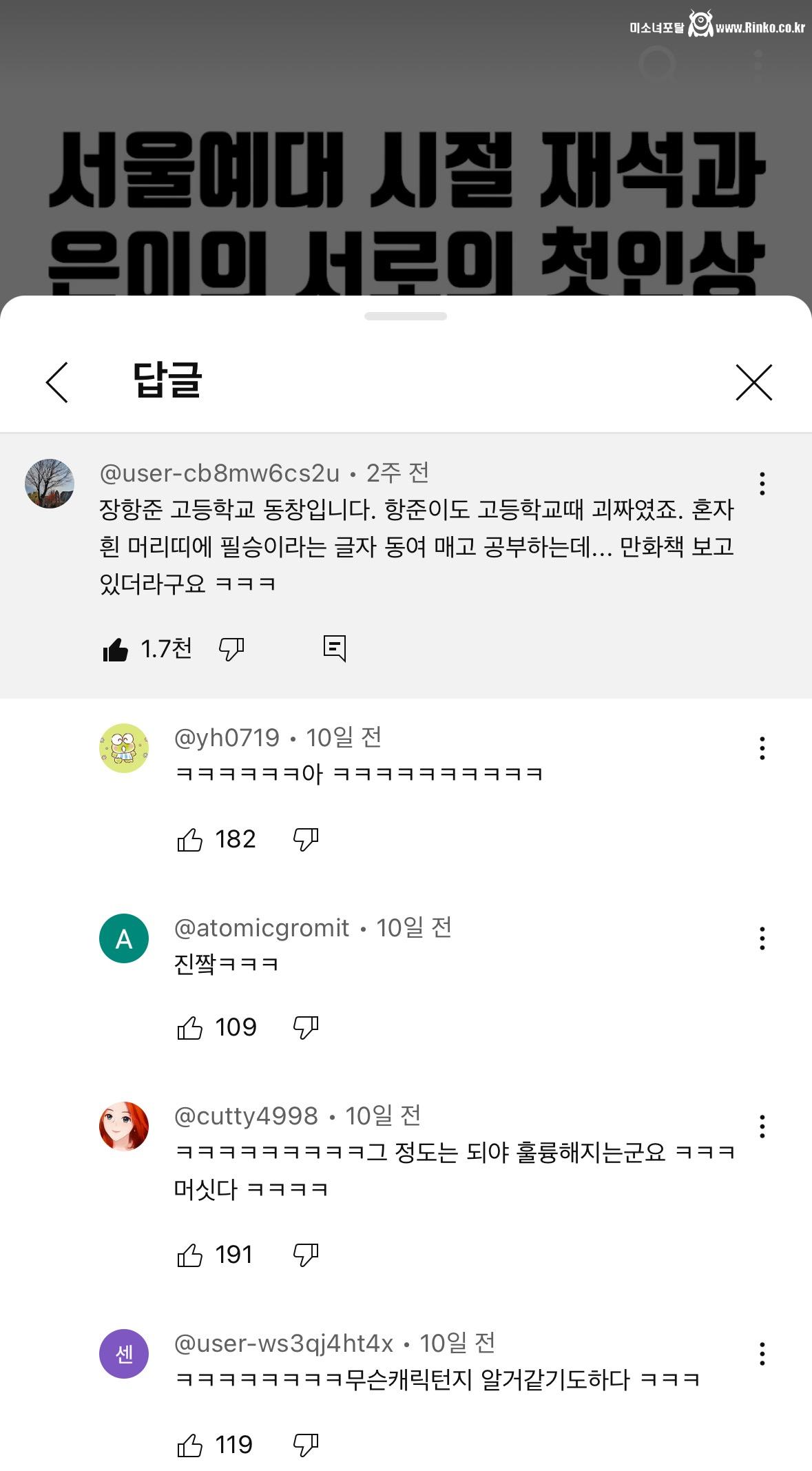
Task: Open options menu for @cutty4998's reply
Action: [762, 1126]
